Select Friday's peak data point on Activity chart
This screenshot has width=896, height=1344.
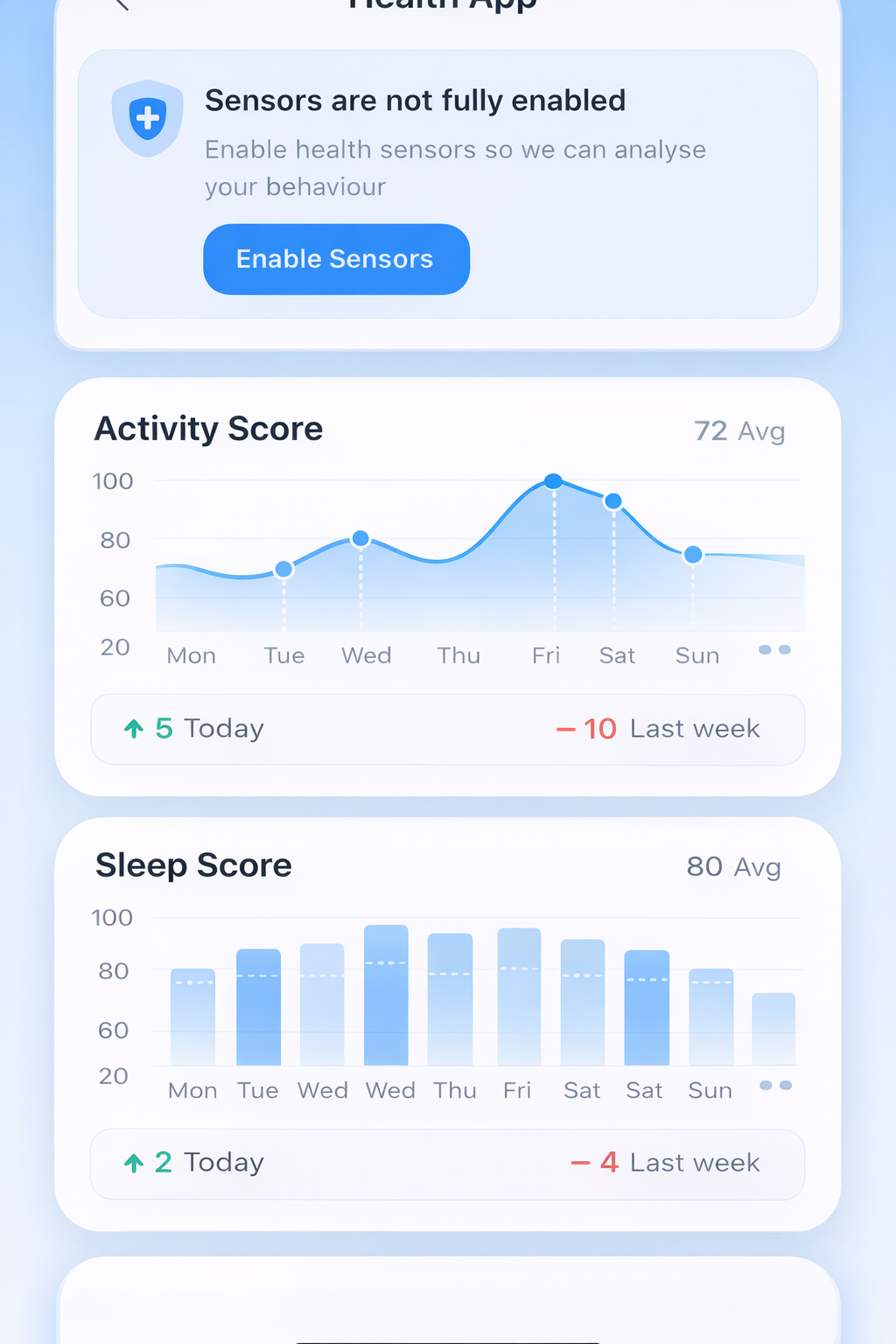click(552, 480)
